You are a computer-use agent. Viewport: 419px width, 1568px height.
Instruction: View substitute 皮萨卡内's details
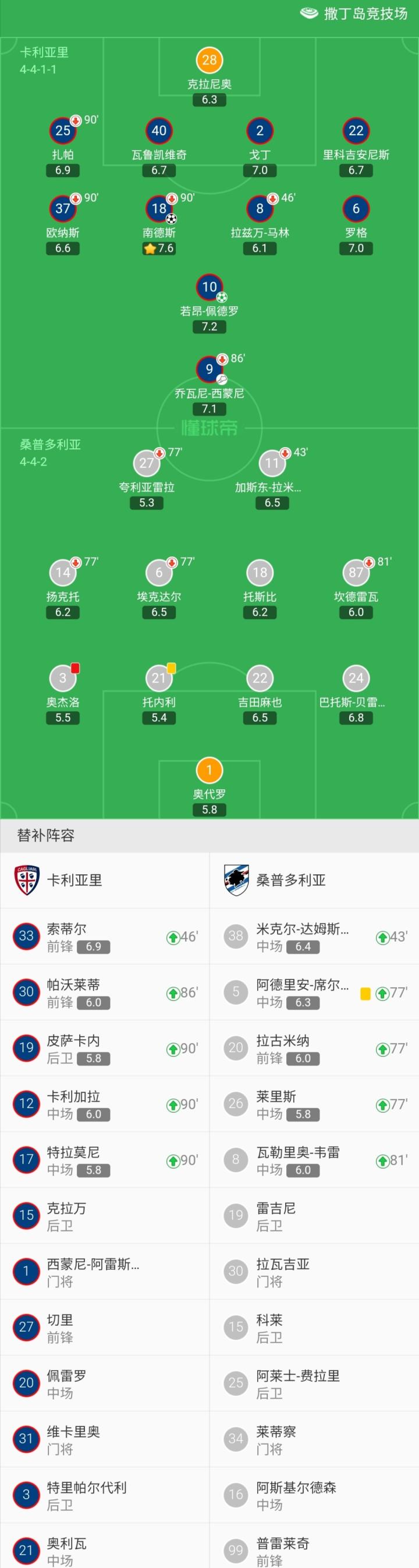pyautogui.click(x=105, y=1049)
